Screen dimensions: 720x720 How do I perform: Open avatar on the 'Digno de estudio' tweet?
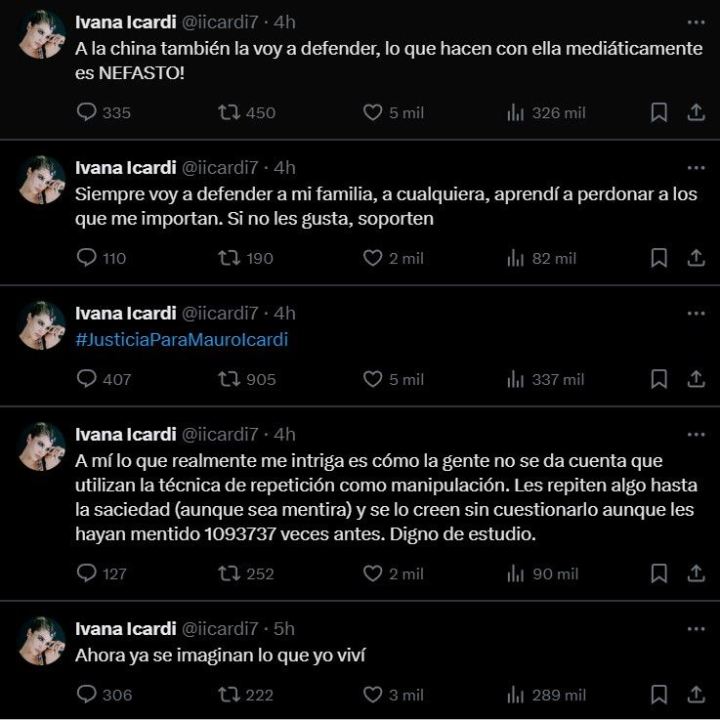coord(42,446)
